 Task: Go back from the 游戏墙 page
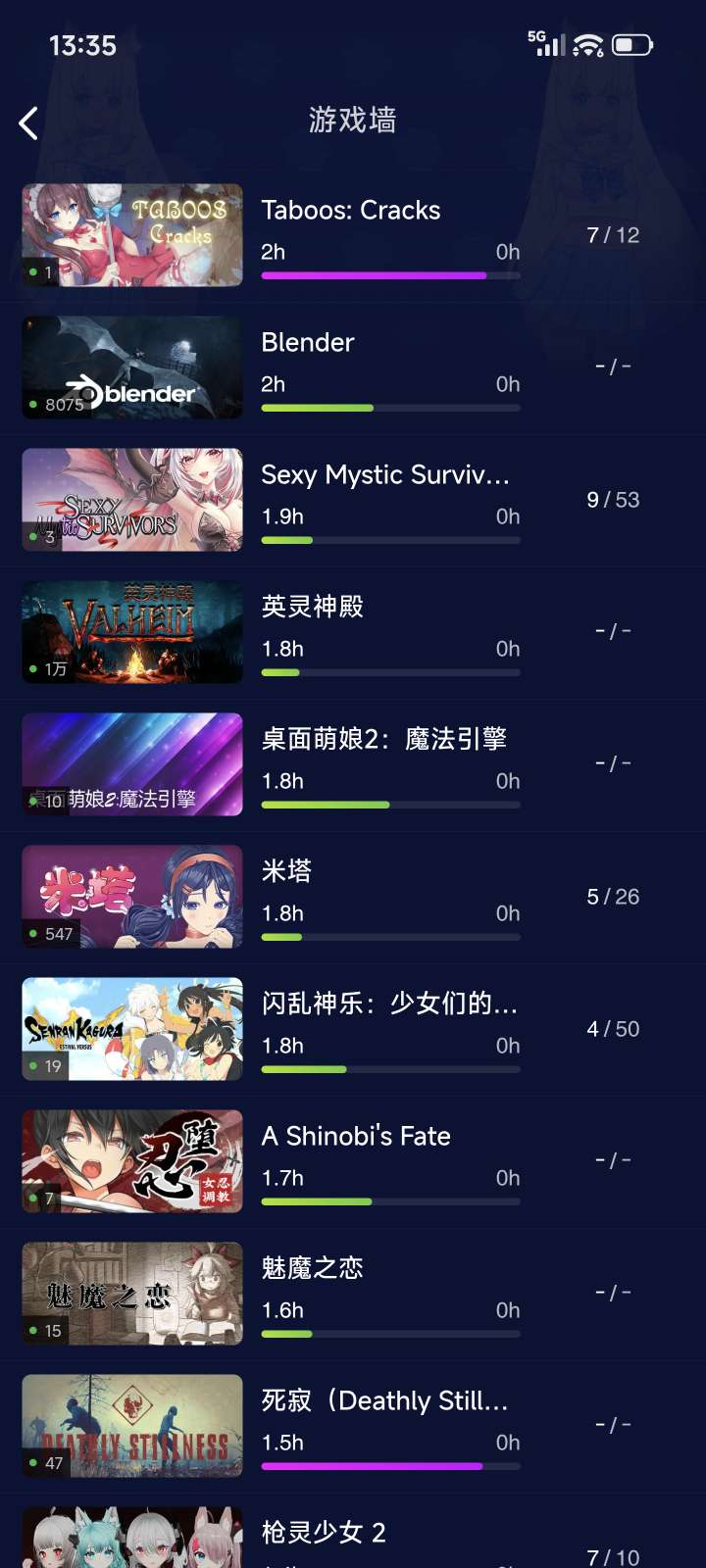coord(29,122)
